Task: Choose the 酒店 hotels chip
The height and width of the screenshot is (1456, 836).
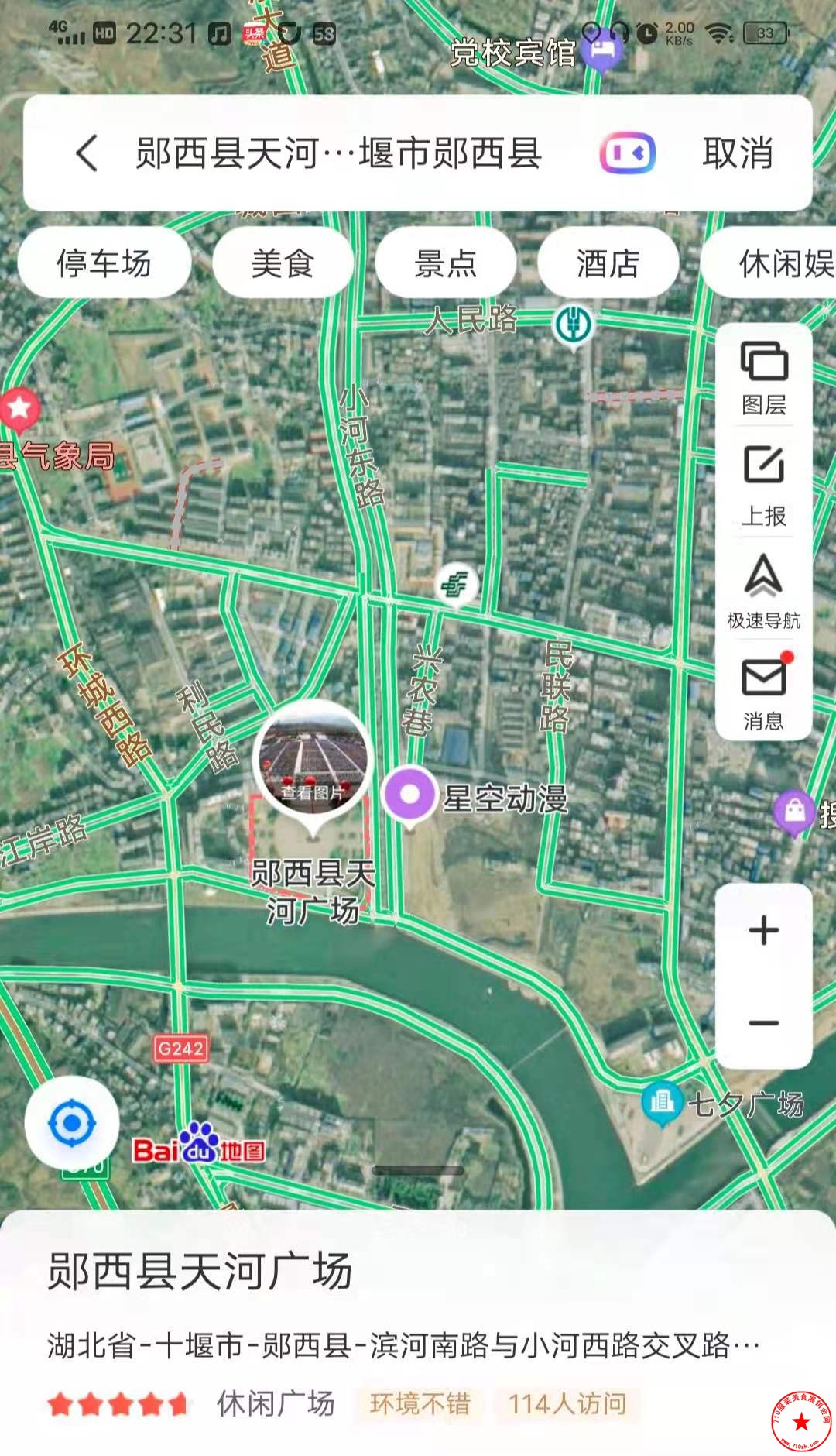Action: [x=608, y=263]
